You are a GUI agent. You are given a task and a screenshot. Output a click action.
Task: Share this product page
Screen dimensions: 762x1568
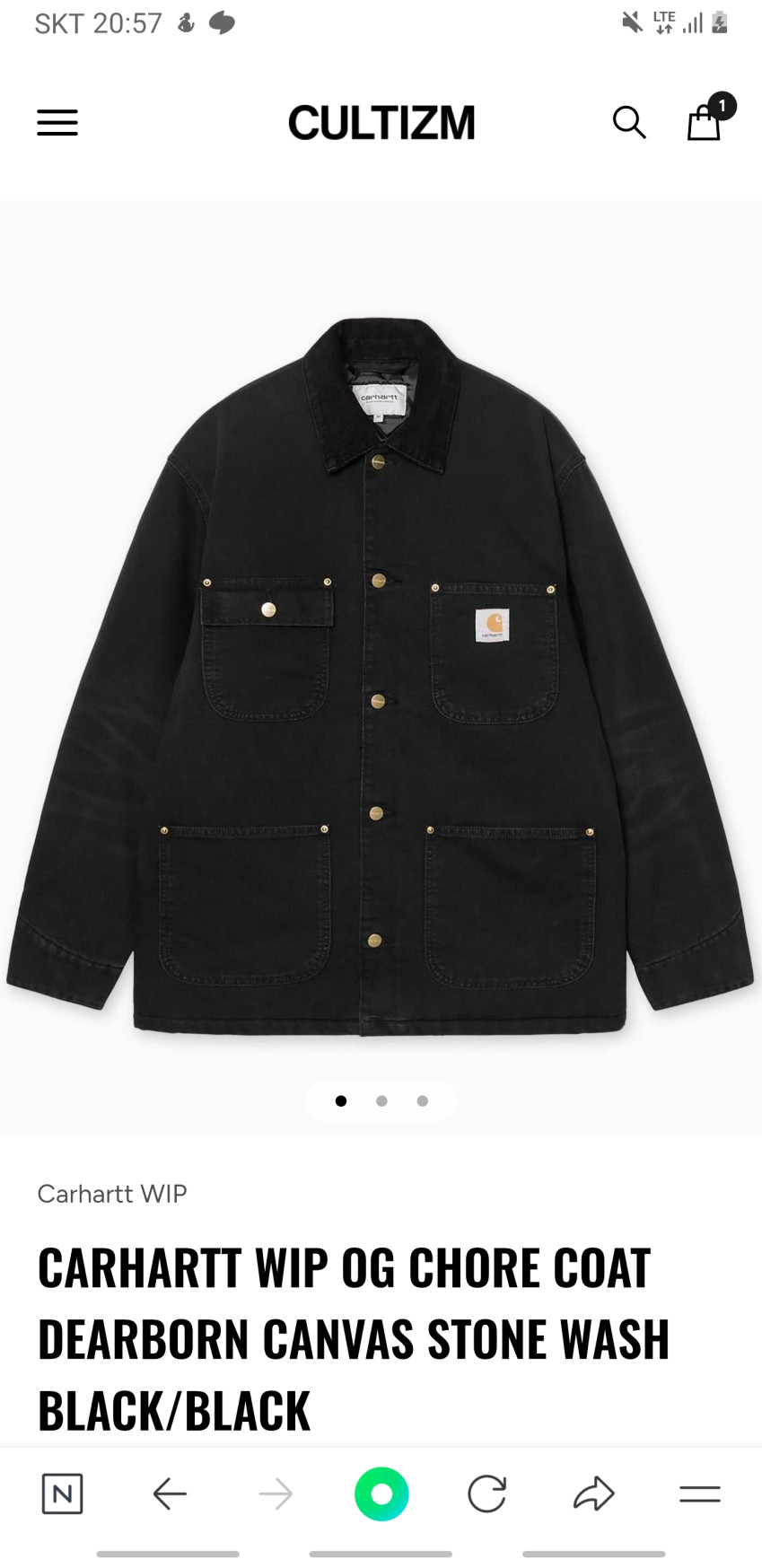[x=593, y=1494]
